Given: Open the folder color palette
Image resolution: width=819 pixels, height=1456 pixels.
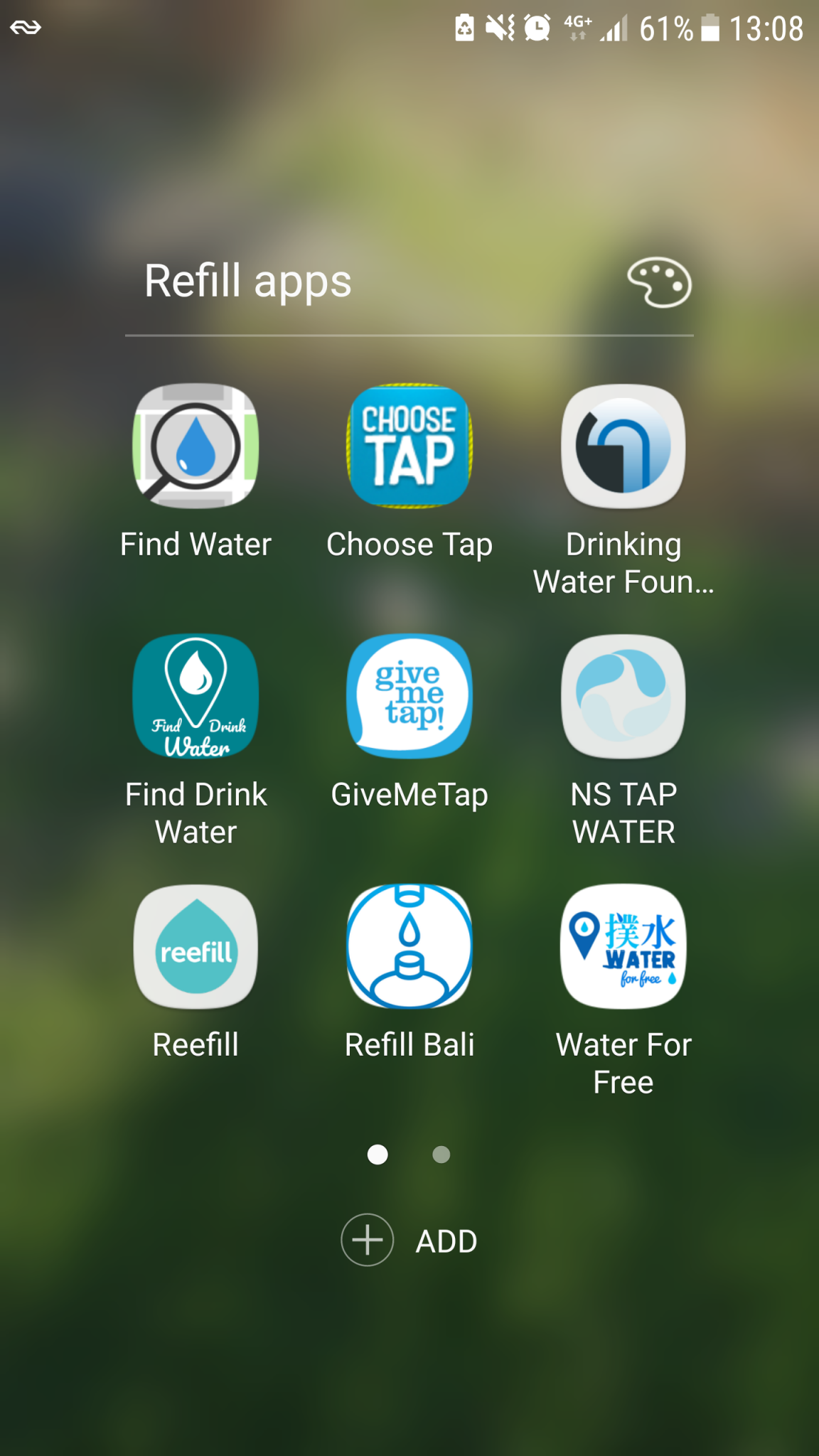Looking at the screenshot, I should coord(660,282).
